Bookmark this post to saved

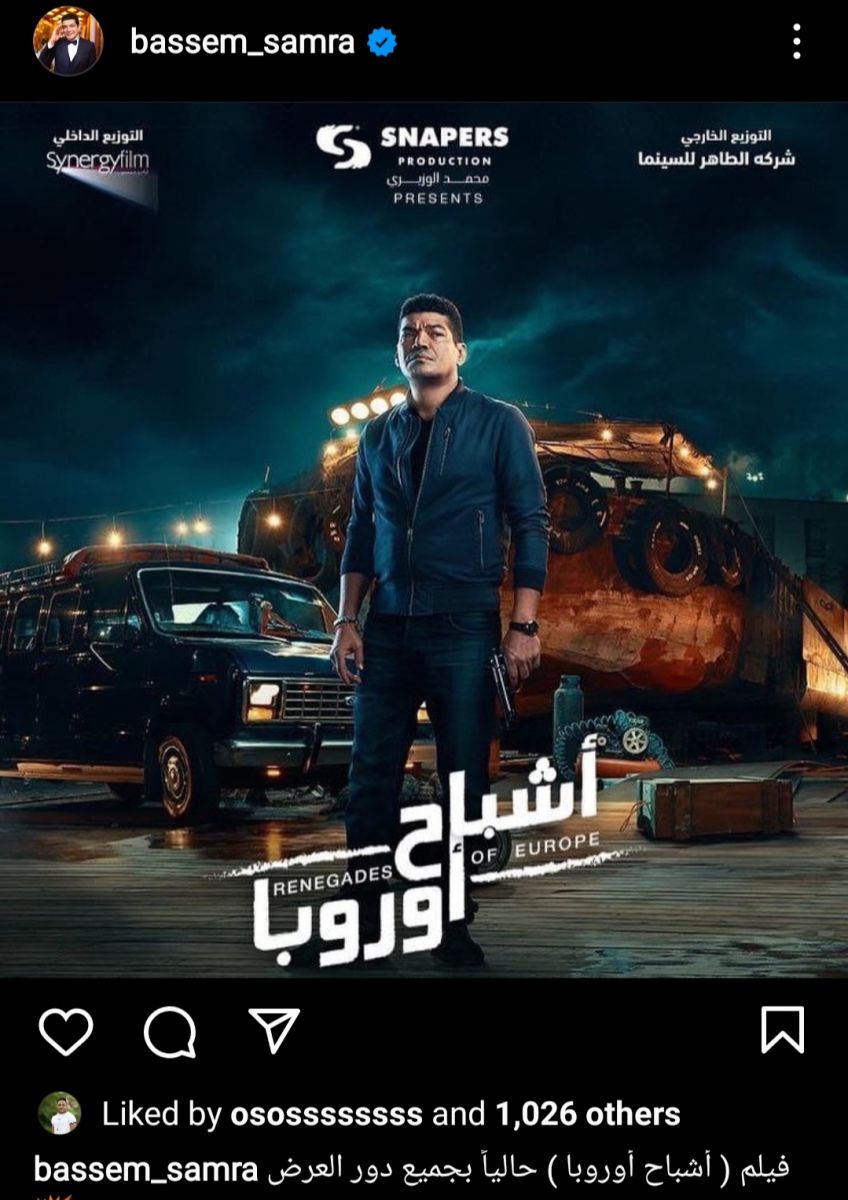coord(782,1030)
